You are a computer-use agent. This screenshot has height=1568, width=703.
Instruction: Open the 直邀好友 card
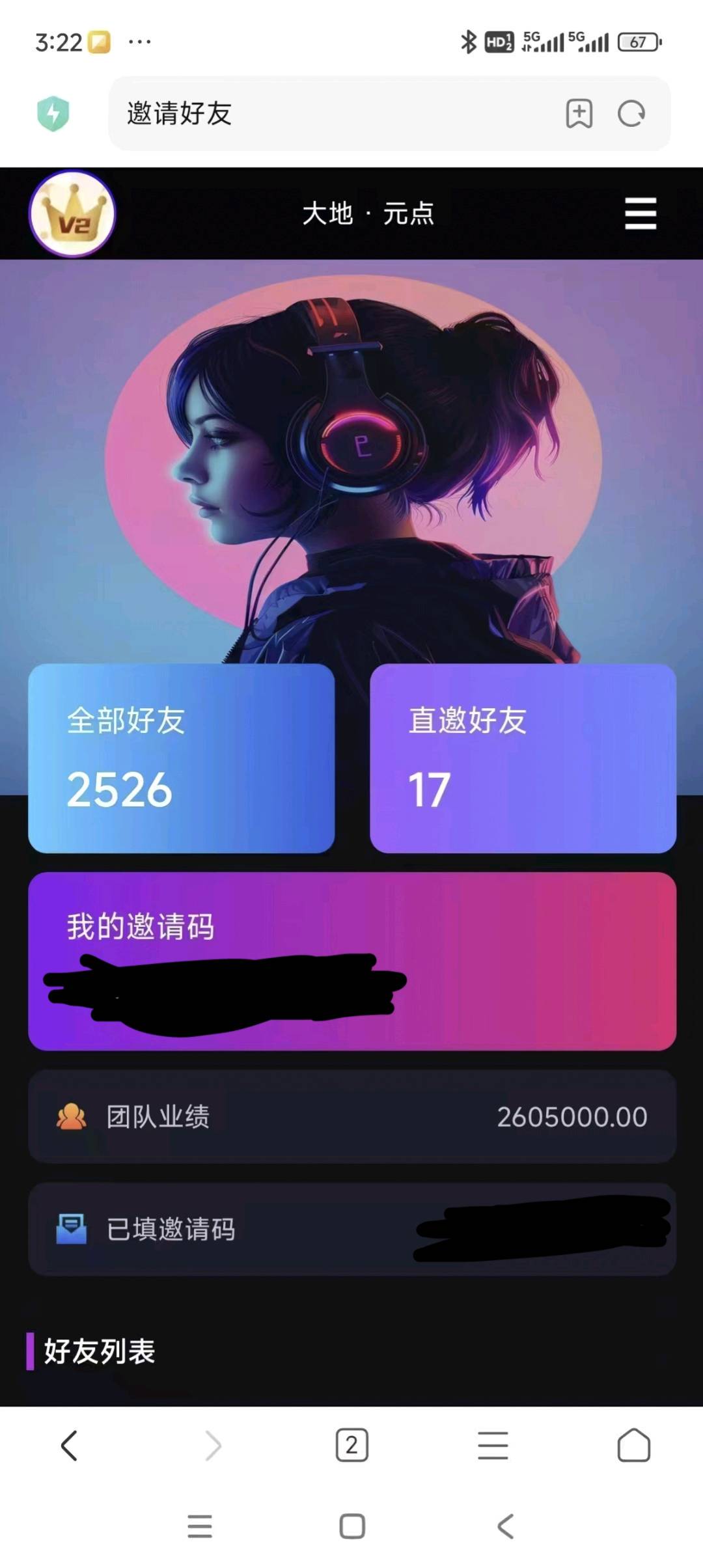click(523, 758)
